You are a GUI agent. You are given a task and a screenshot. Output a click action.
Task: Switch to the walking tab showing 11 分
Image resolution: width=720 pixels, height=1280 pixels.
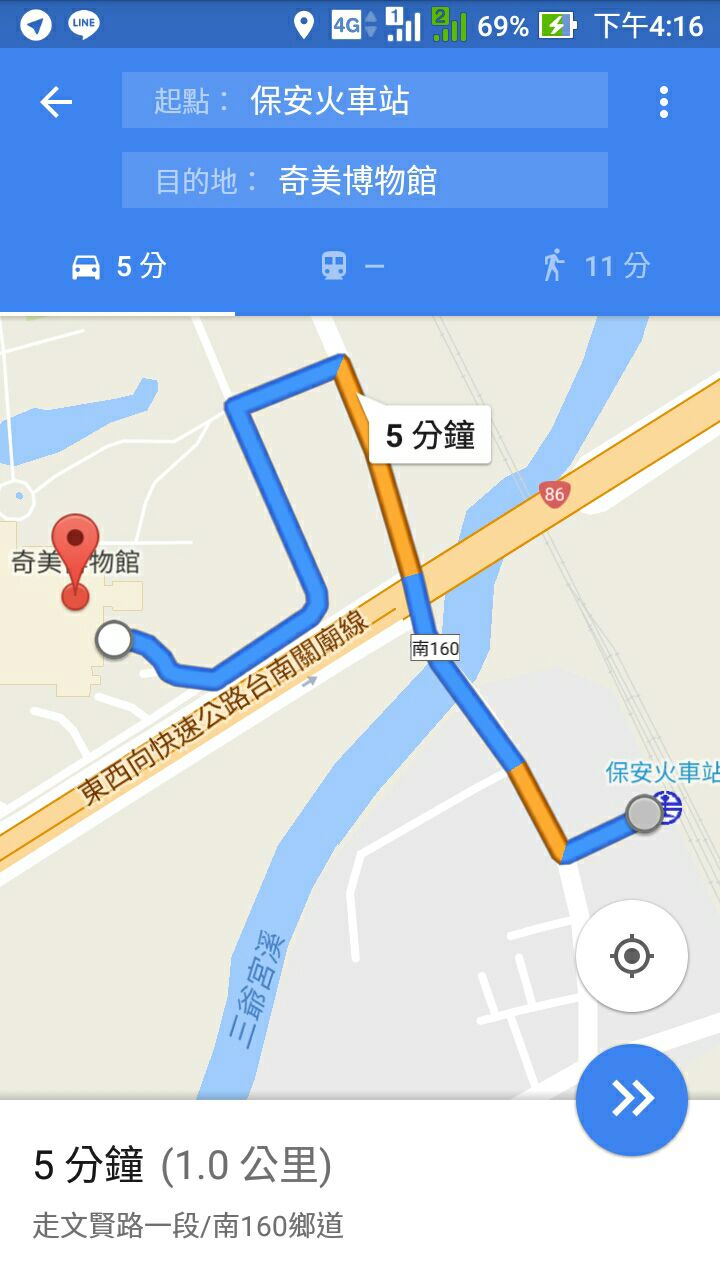point(597,266)
